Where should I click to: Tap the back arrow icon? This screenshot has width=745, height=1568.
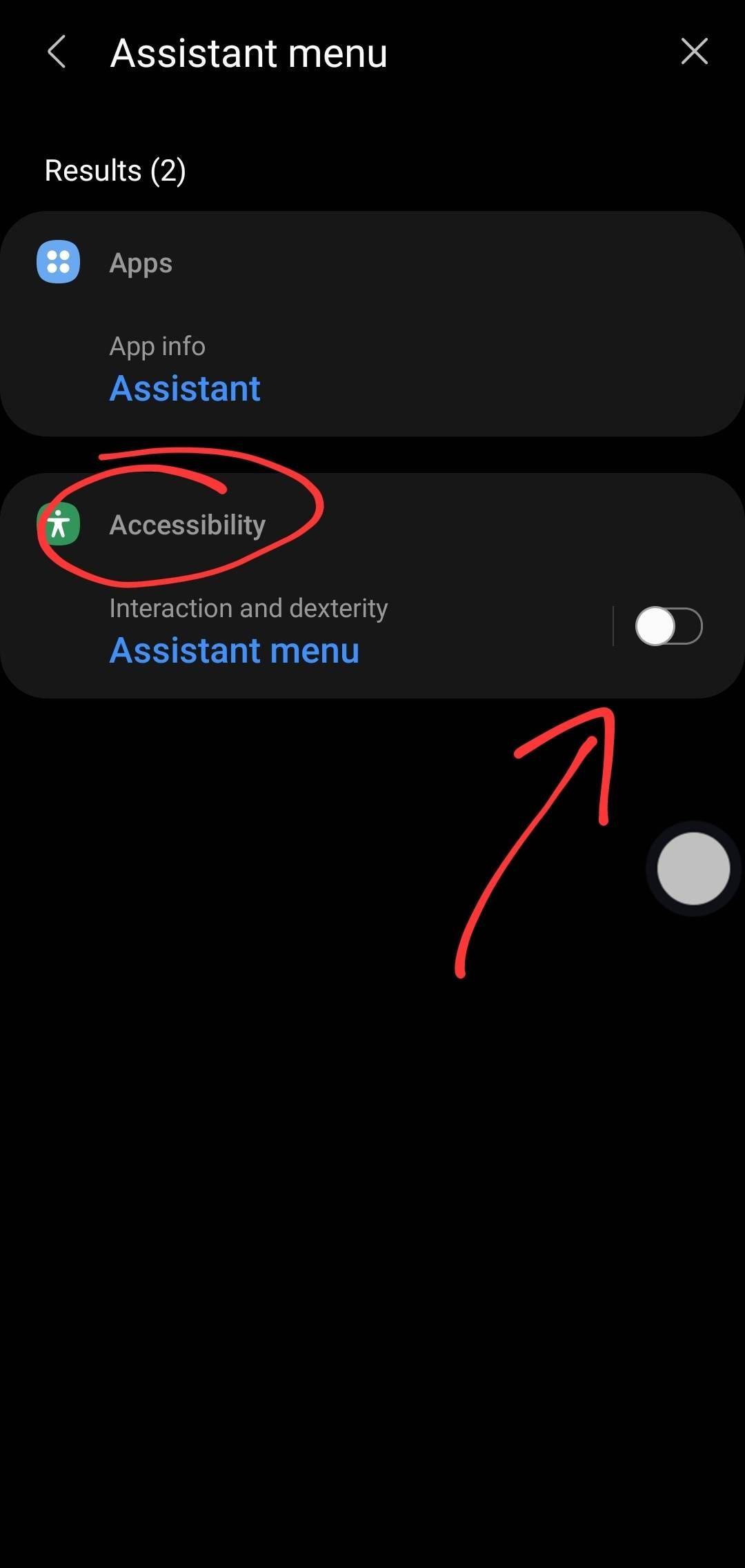(58, 52)
